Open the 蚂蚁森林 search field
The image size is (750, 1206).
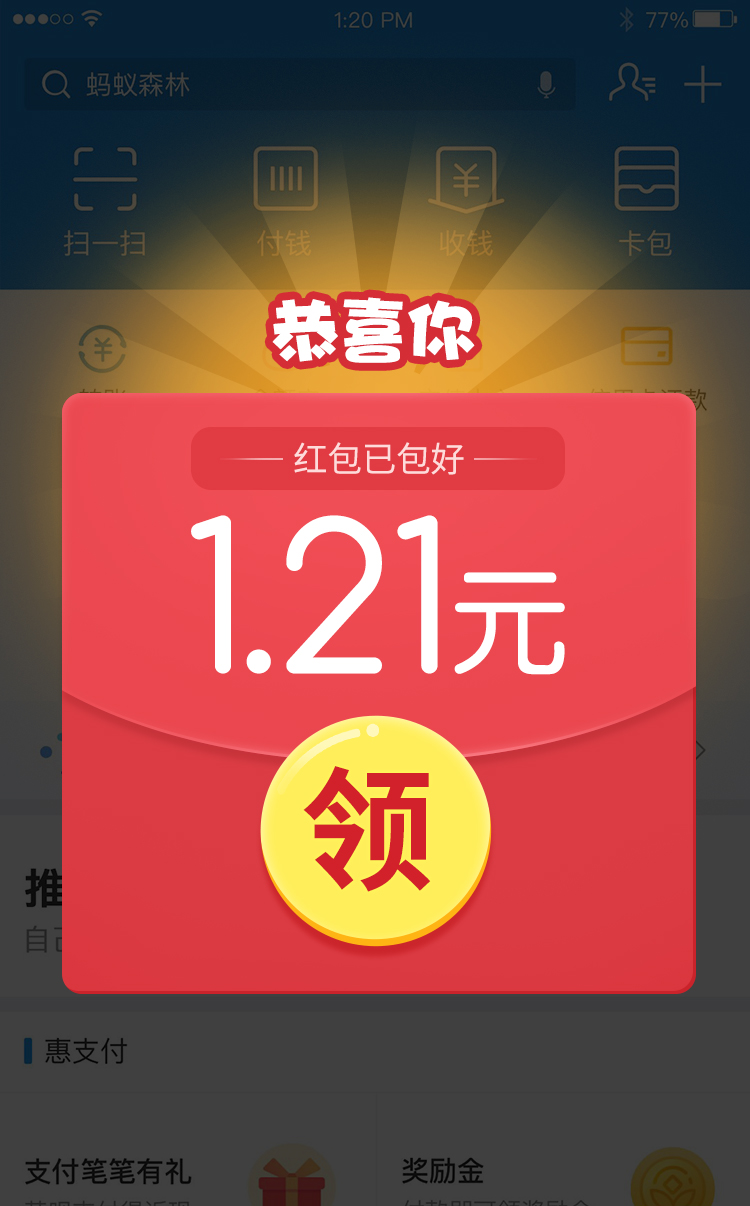point(299,84)
